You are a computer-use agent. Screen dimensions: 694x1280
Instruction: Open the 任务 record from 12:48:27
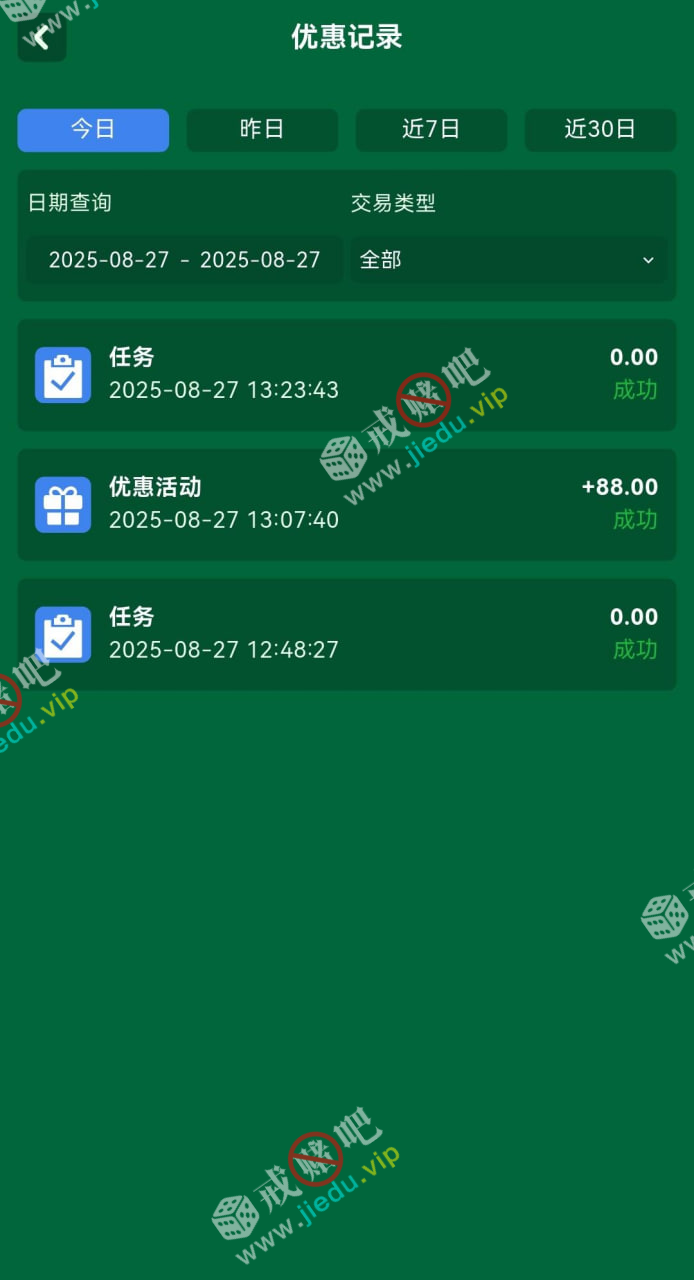pos(346,634)
